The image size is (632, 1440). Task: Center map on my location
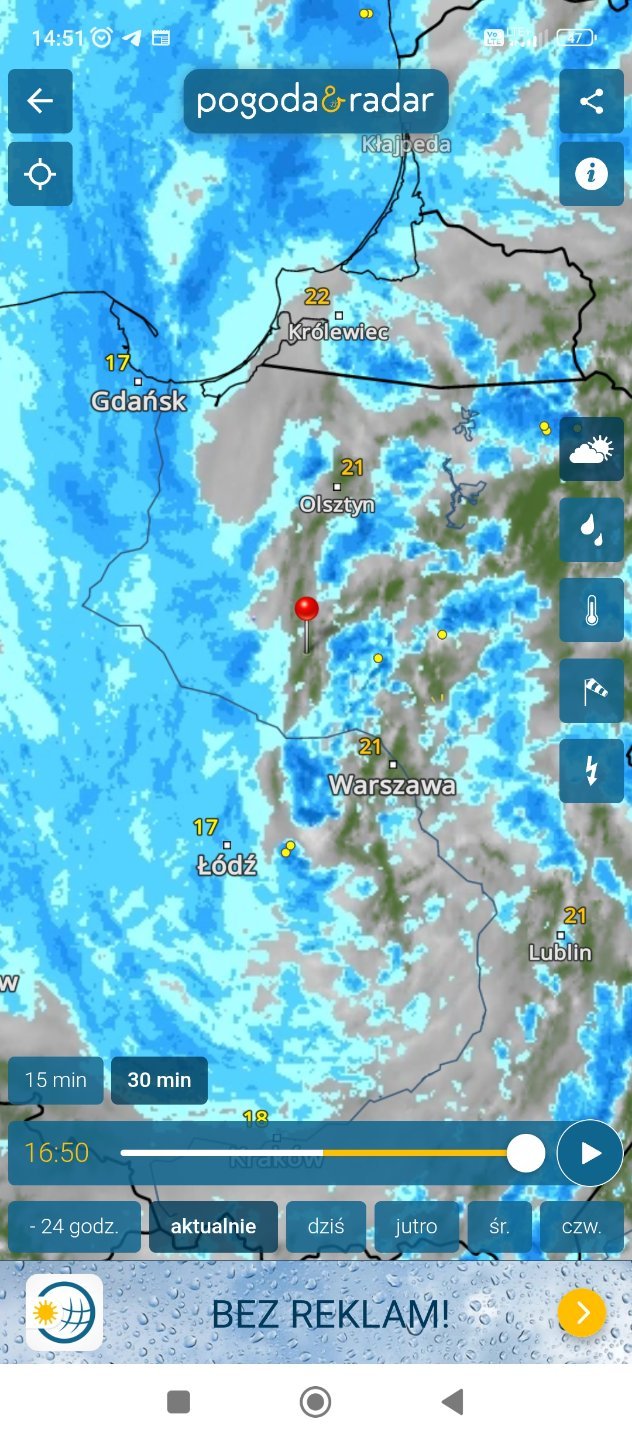pos(40,174)
